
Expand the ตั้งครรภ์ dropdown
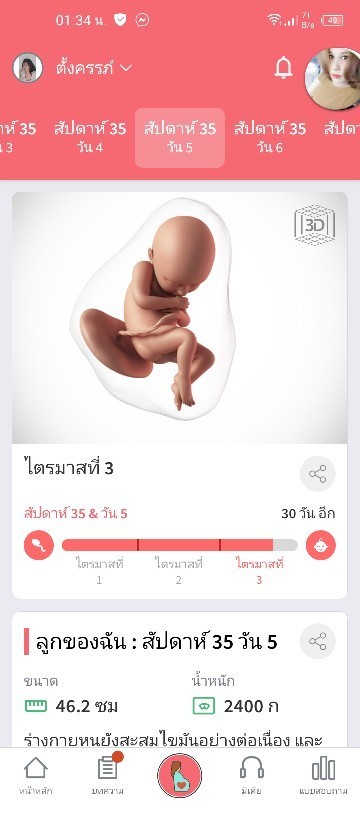94,68
